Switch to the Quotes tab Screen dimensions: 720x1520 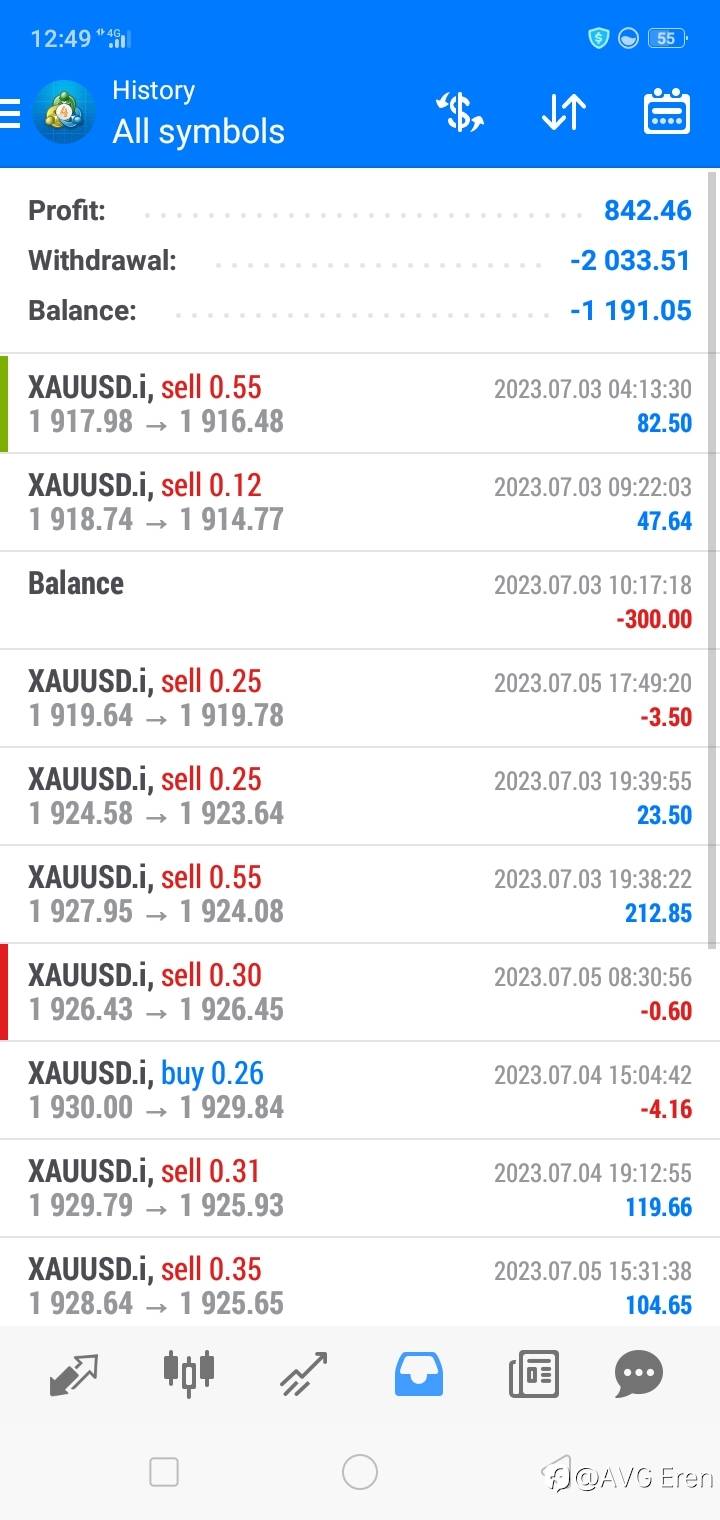pos(74,1374)
